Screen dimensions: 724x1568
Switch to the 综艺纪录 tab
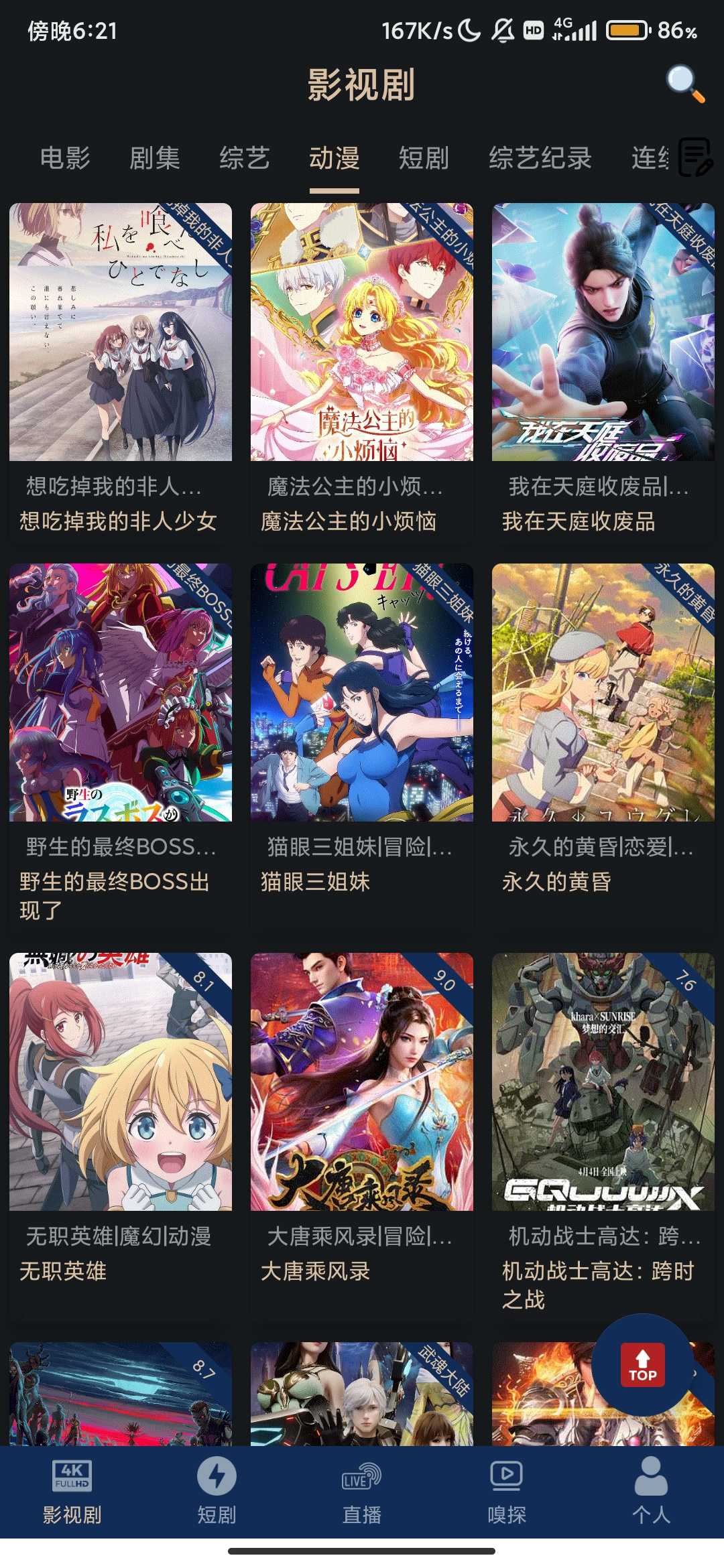coord(540,159)
